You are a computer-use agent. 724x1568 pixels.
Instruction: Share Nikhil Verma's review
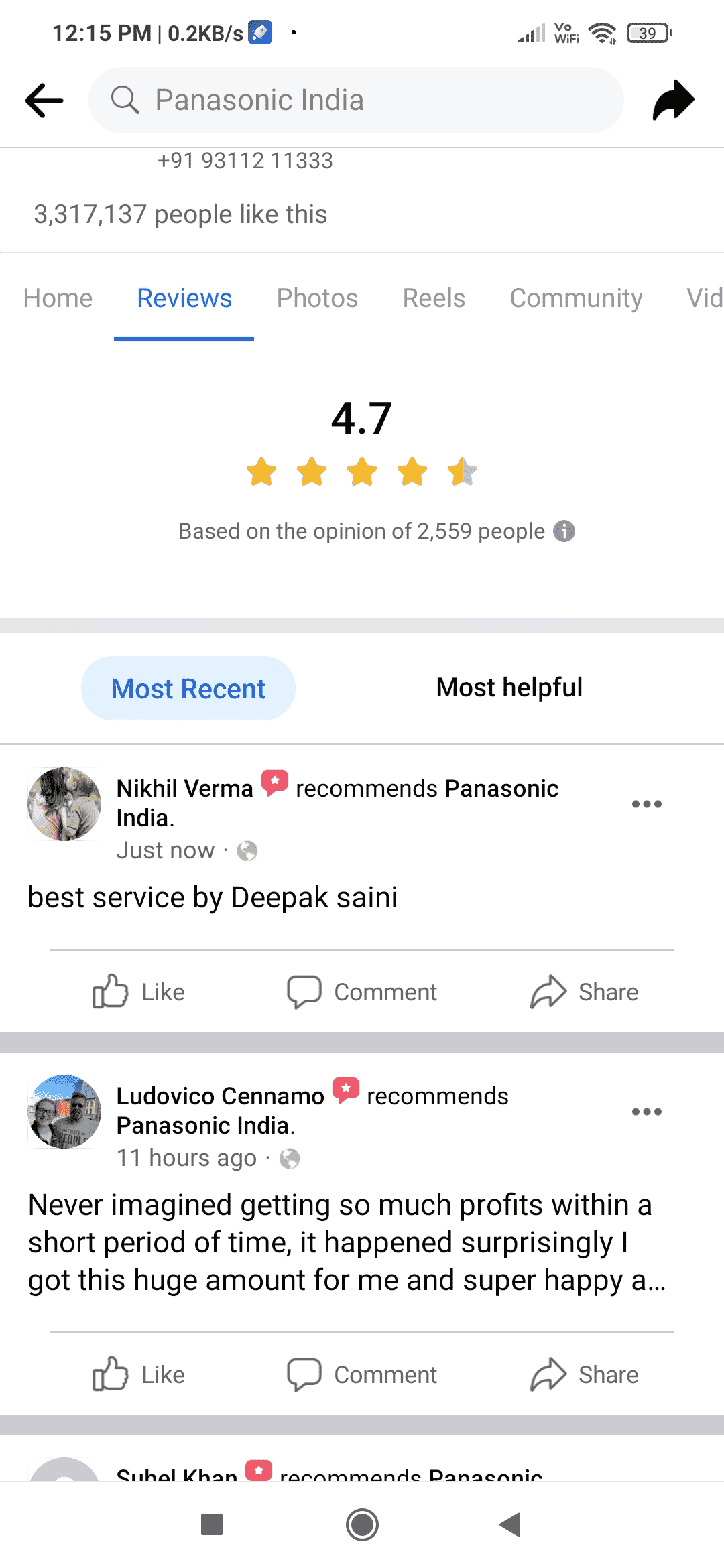point(584,992)
